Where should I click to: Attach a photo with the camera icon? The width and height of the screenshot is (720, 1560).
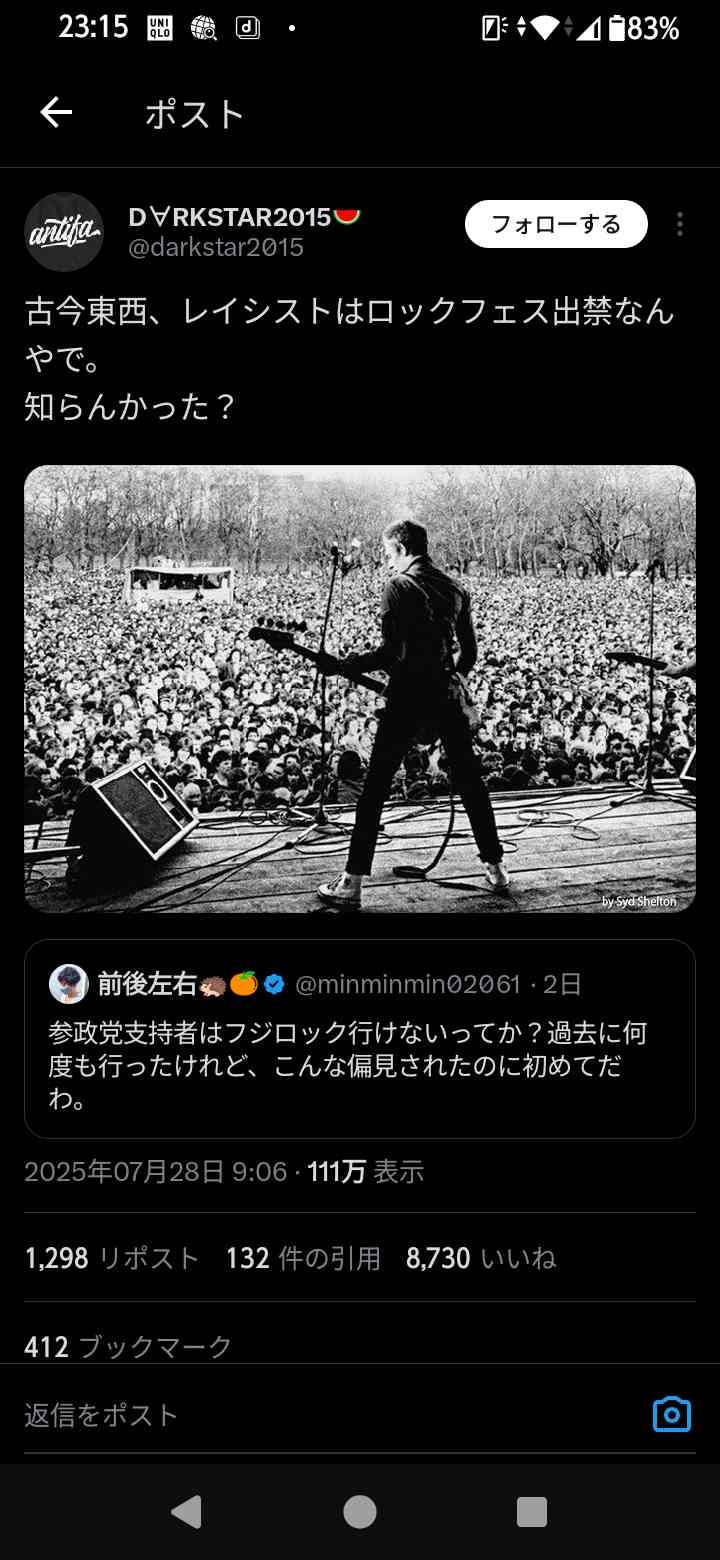pos(672,1414)
